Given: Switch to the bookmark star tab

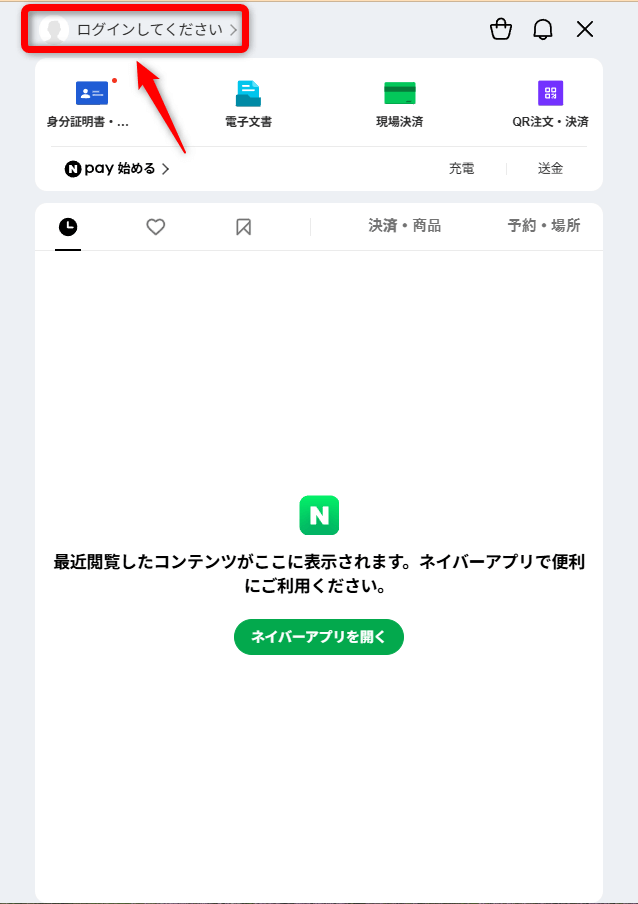Looking at the screenshot, I should 243,227.
